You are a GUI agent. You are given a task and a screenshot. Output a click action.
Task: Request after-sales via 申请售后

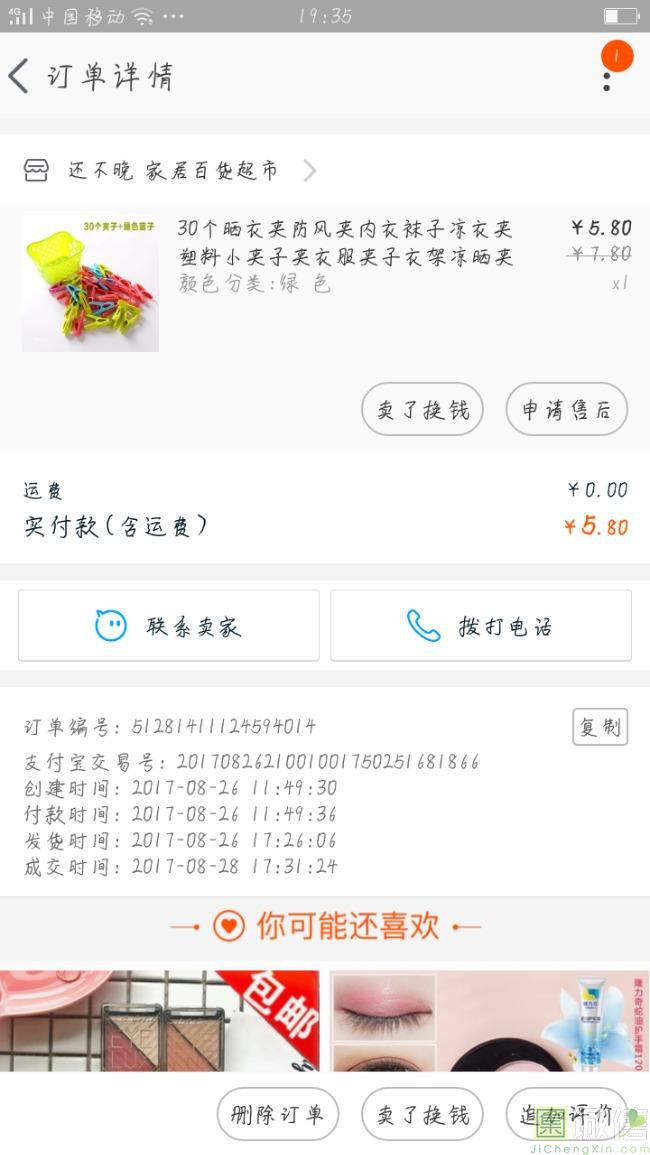coord(566,410)
